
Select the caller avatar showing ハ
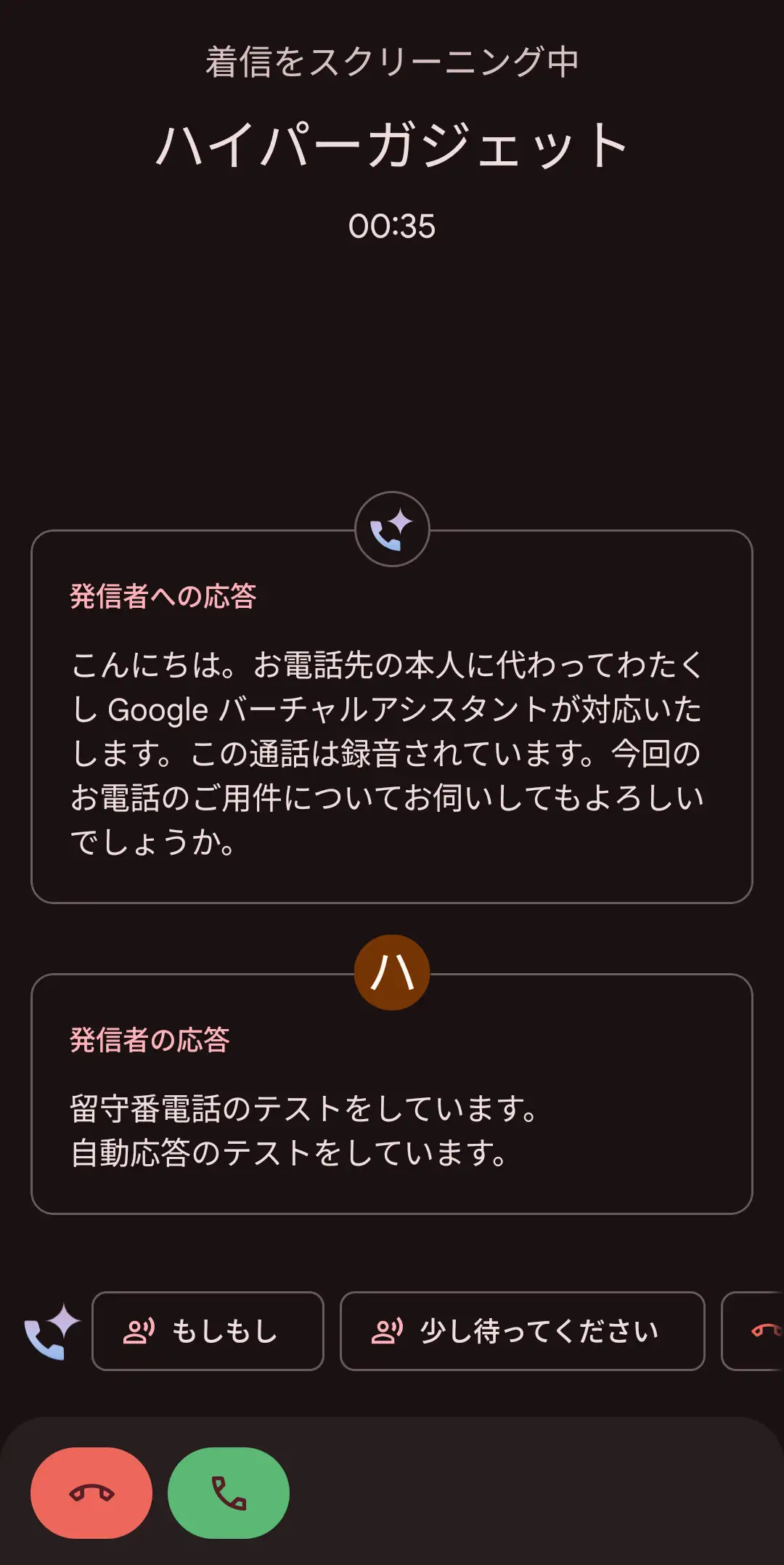click(391, 972)
